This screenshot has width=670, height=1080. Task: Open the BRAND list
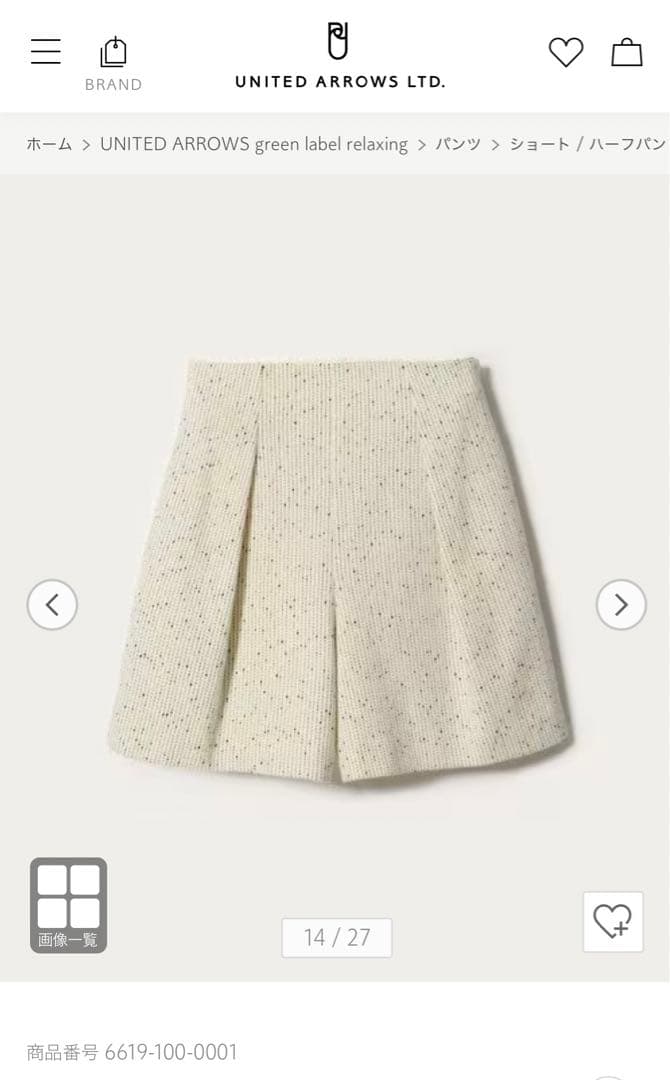tap(113, 64)
